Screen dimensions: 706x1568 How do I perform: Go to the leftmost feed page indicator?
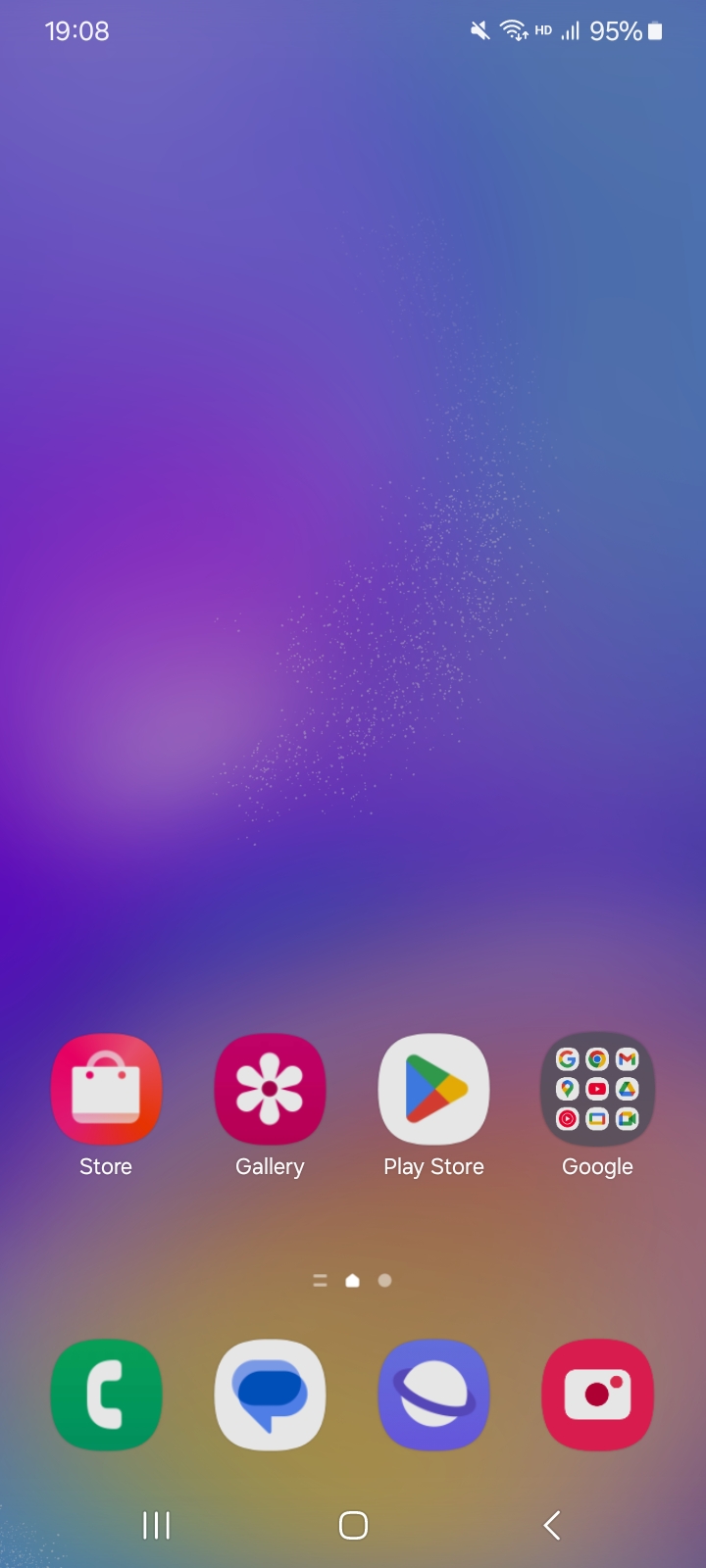coord(320,1280)
